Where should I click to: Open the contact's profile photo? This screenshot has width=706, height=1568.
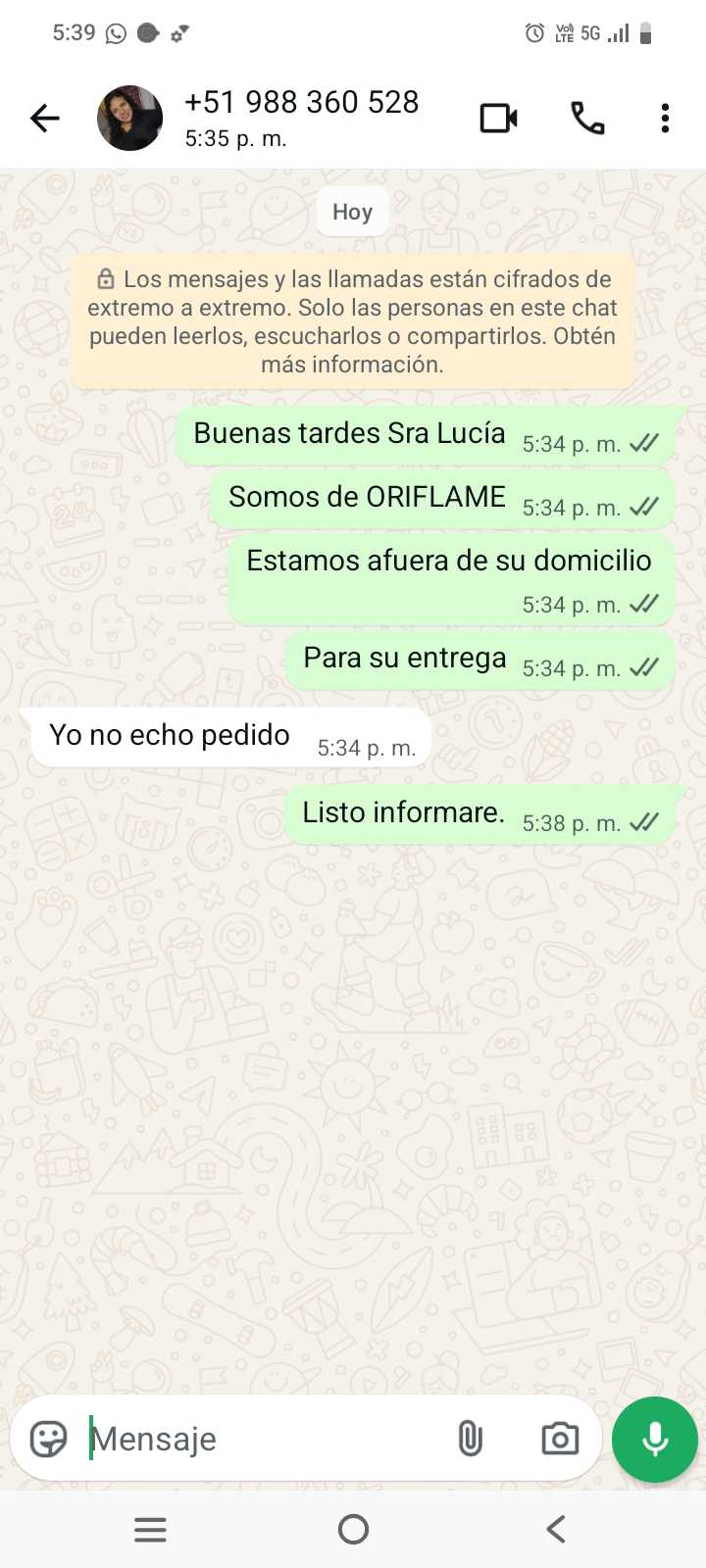[x=129, y=119]
